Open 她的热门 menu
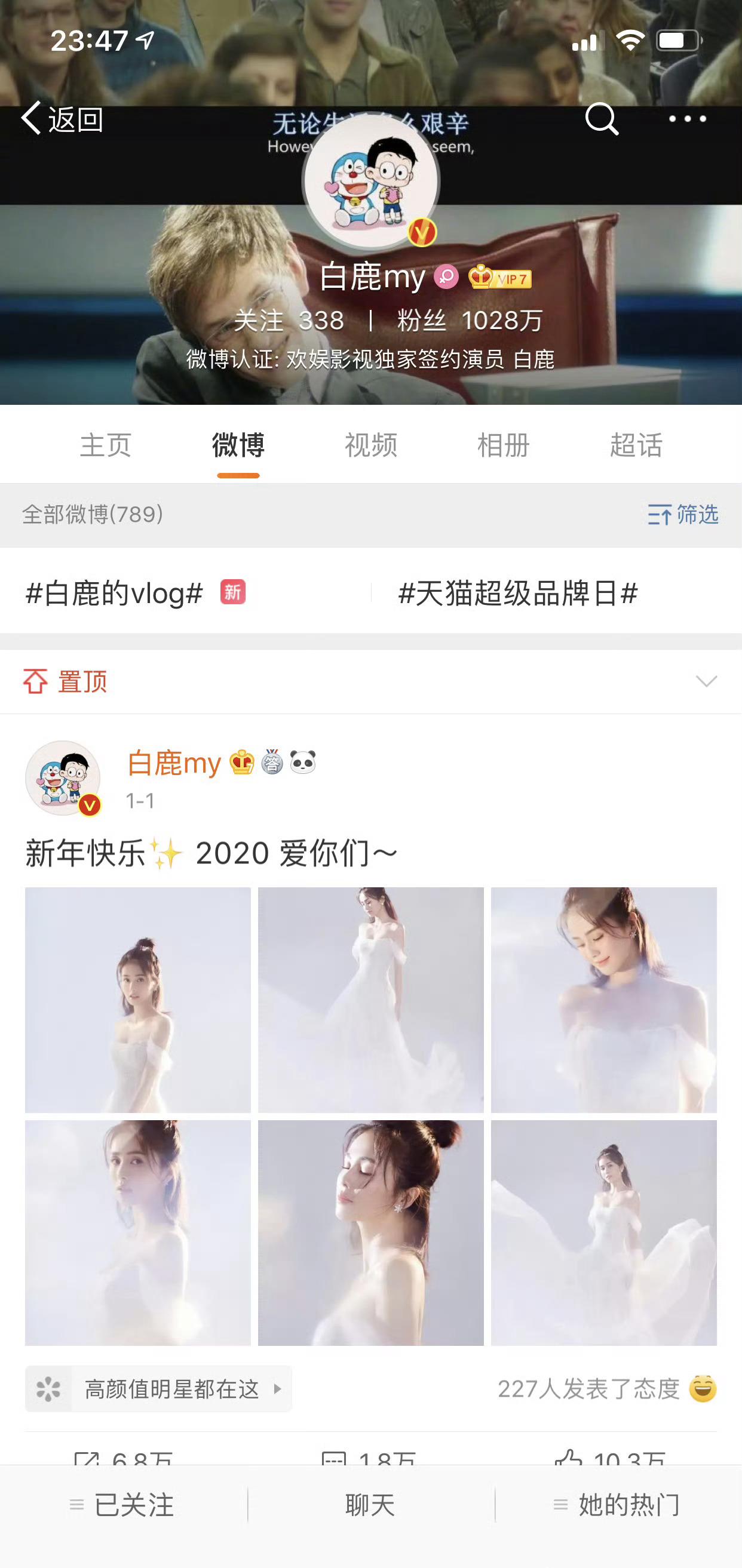Screen dimensions: 742x1568 click(617, 1505)
